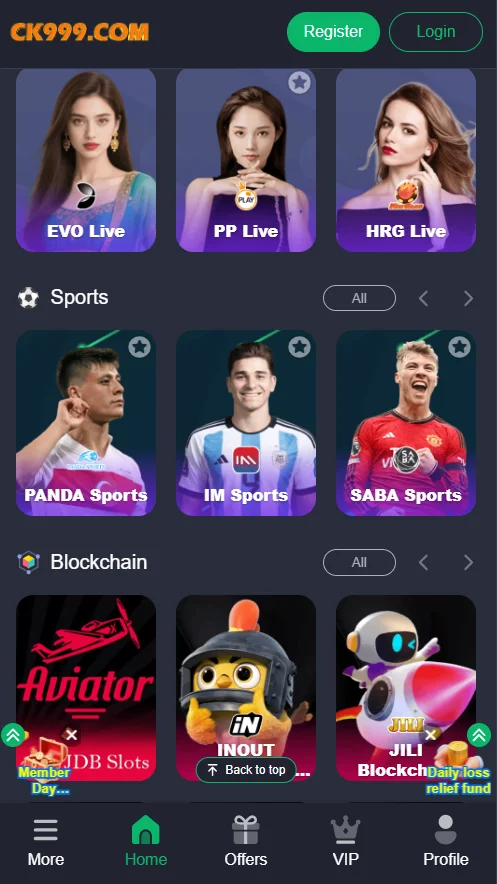Open Aviator JDB Slots game
497x884 pixels.
click(86, 688)
